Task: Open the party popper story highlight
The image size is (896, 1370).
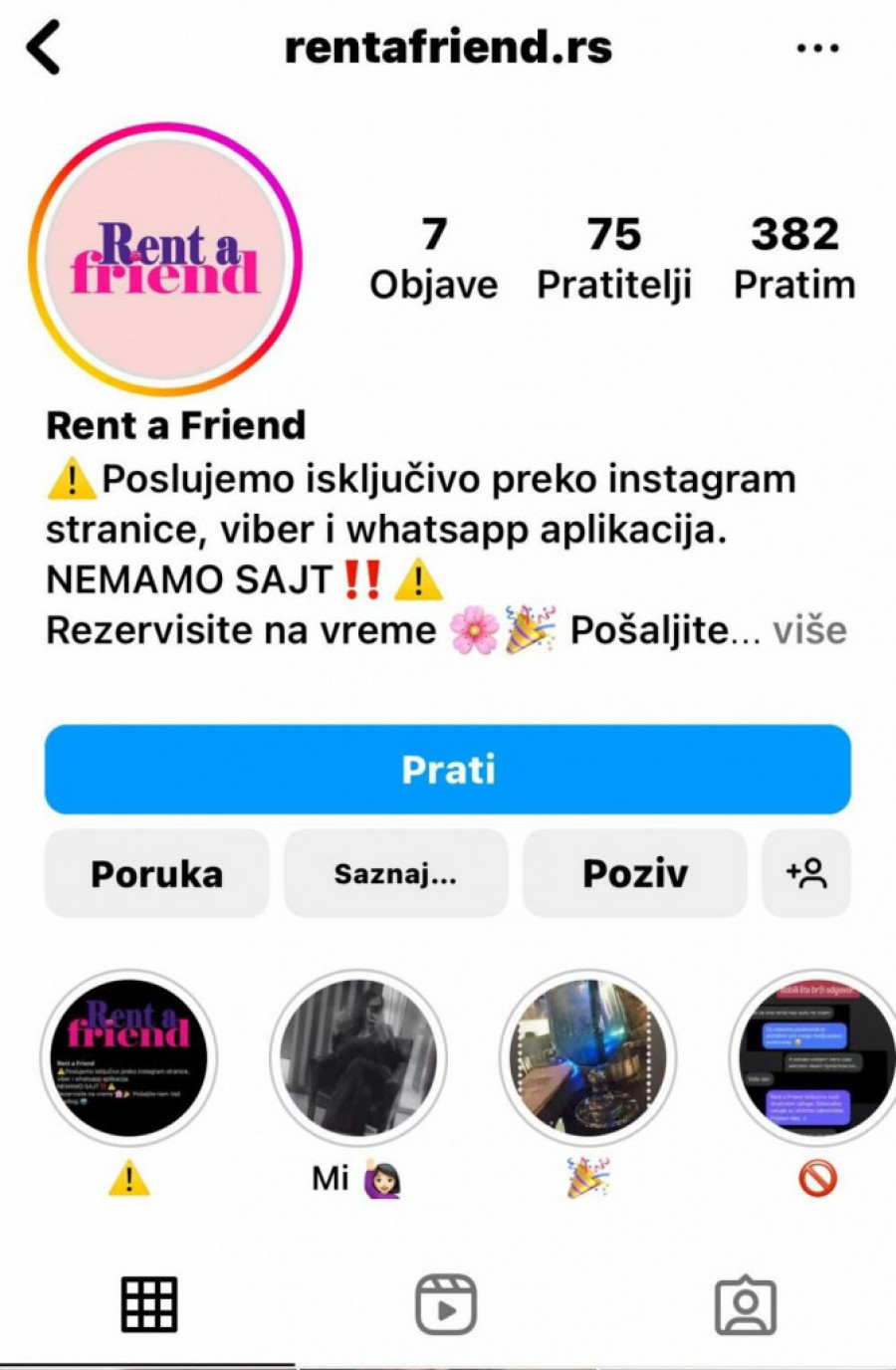Action: (587, 1058)
